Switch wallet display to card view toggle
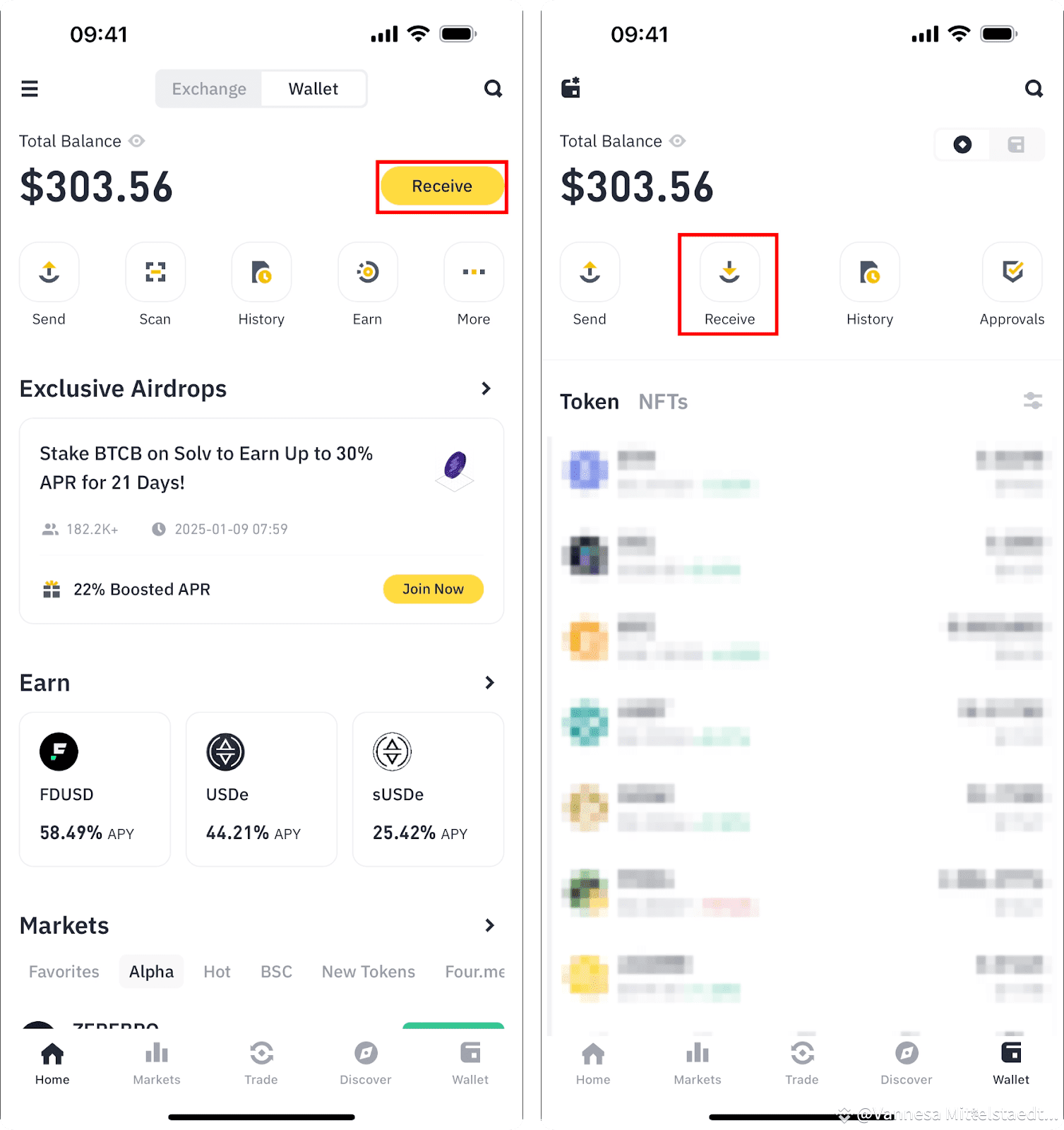The image size is (1064, 1130). click(x=1017, y=144)
